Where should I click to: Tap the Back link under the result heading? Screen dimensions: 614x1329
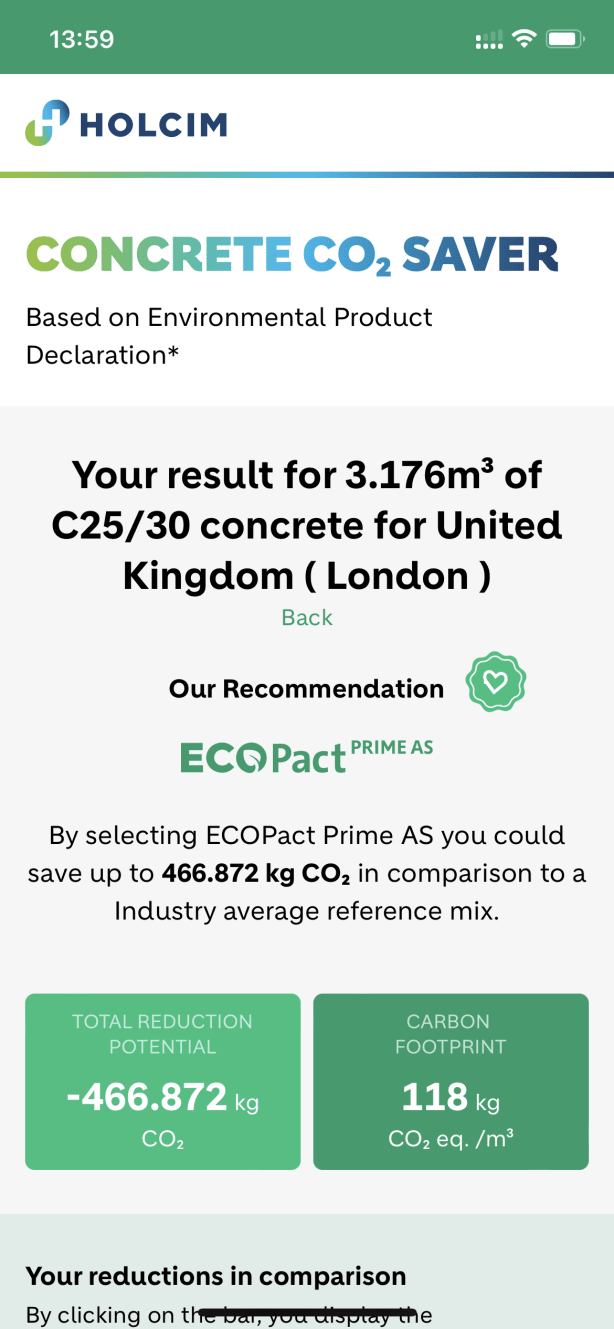point(307,617)
